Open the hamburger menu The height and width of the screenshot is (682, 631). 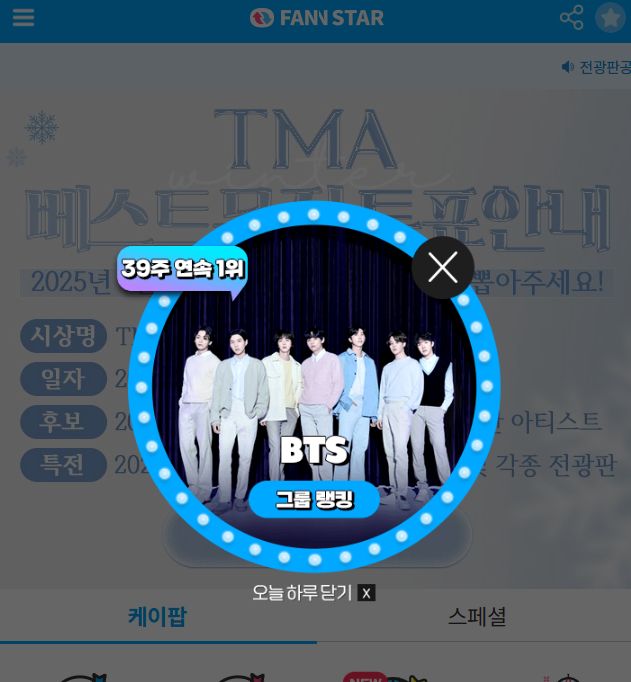click(23, 18)
